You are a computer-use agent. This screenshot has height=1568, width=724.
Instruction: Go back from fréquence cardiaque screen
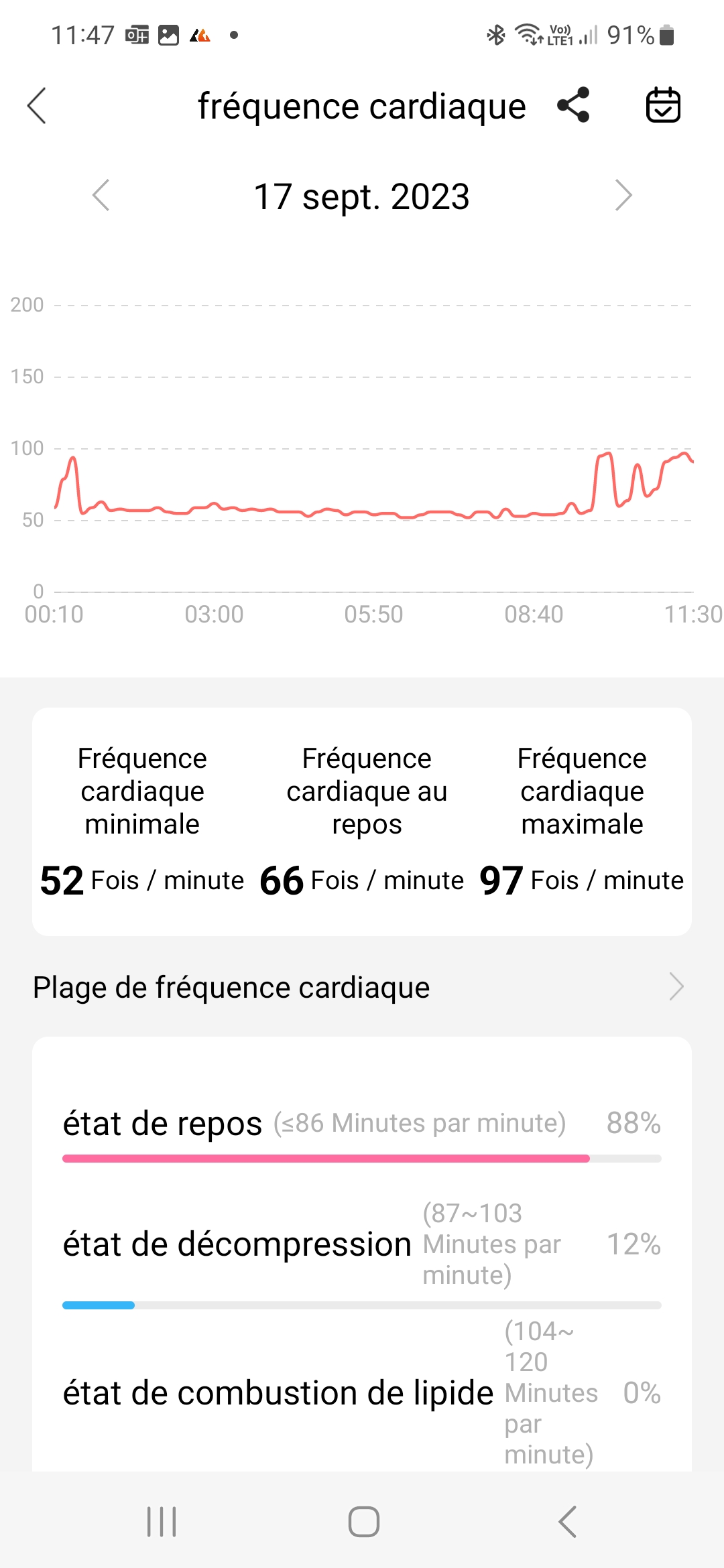37,106
